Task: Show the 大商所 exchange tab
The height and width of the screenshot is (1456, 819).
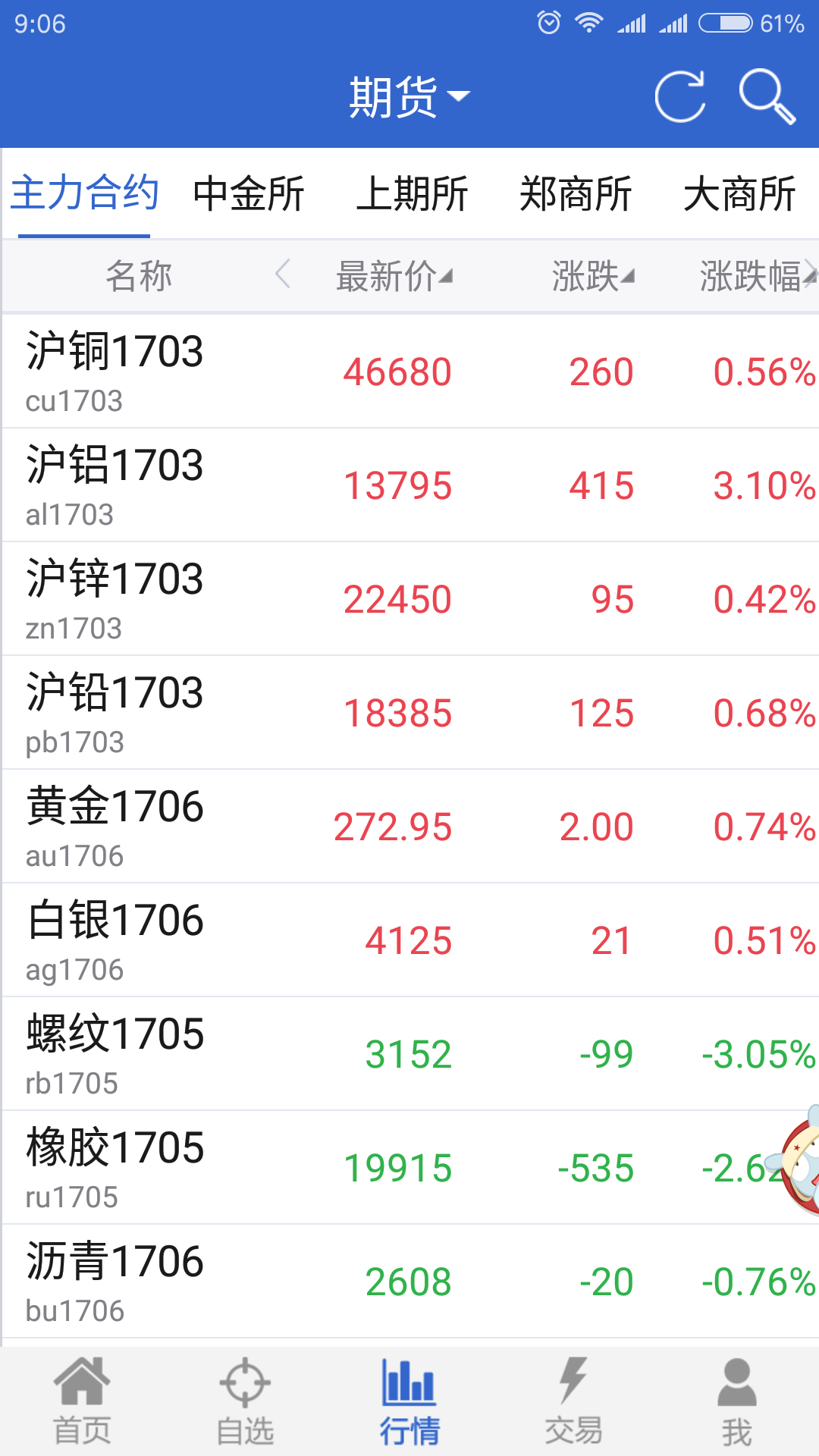Action: coord(739,194)
